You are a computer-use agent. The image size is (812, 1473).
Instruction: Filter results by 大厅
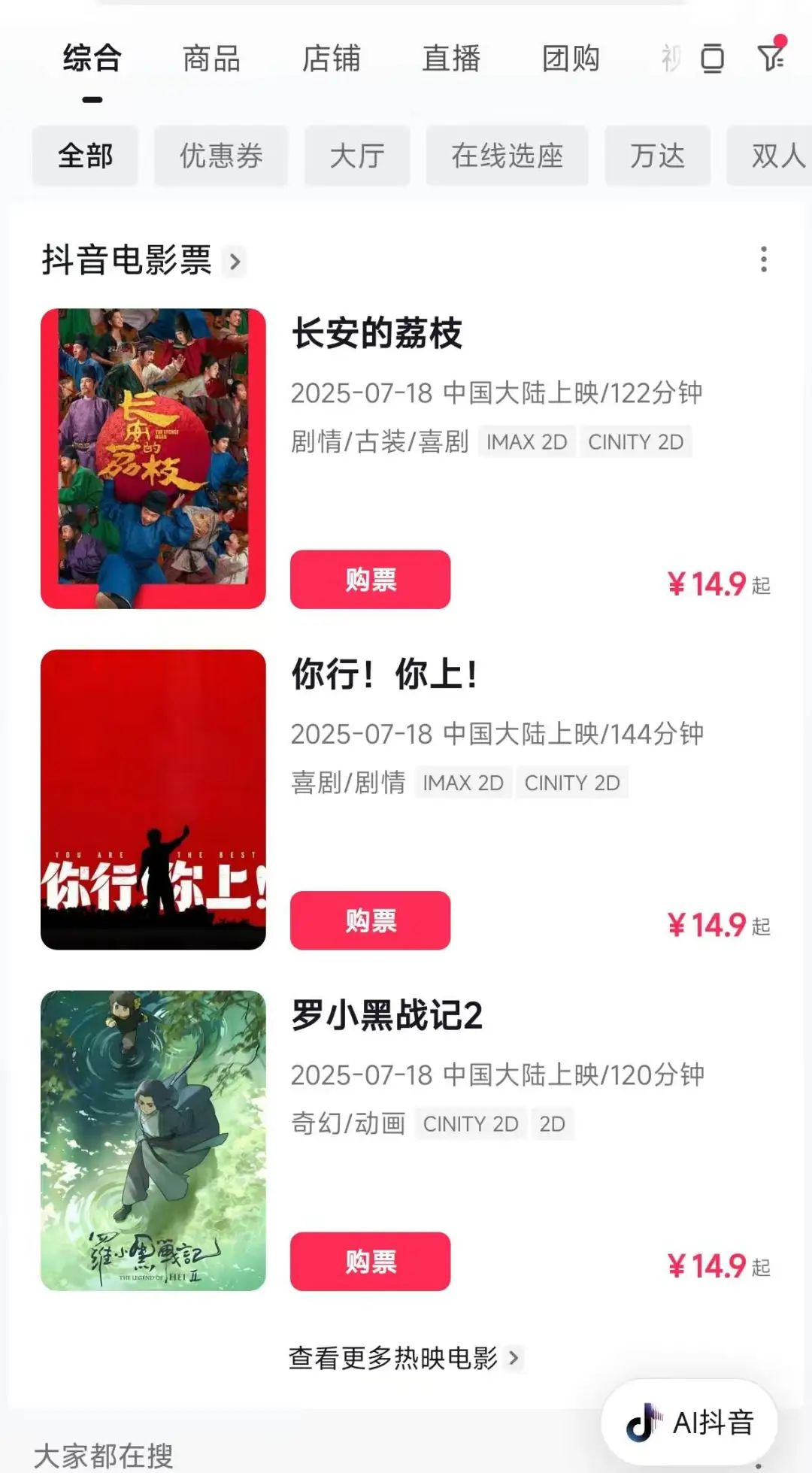357,156
